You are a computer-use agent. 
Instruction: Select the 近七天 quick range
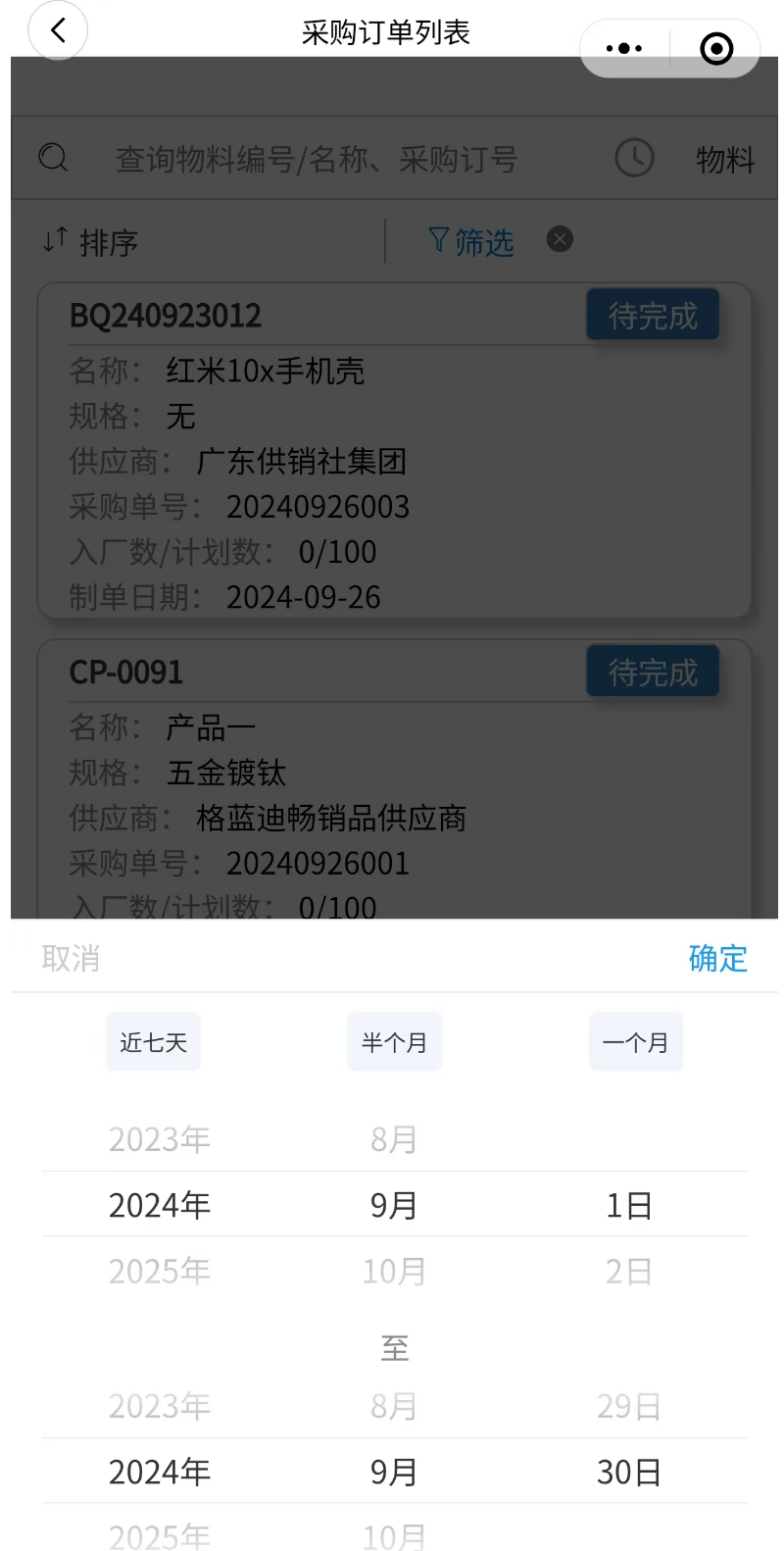[x=154, y=1042]
